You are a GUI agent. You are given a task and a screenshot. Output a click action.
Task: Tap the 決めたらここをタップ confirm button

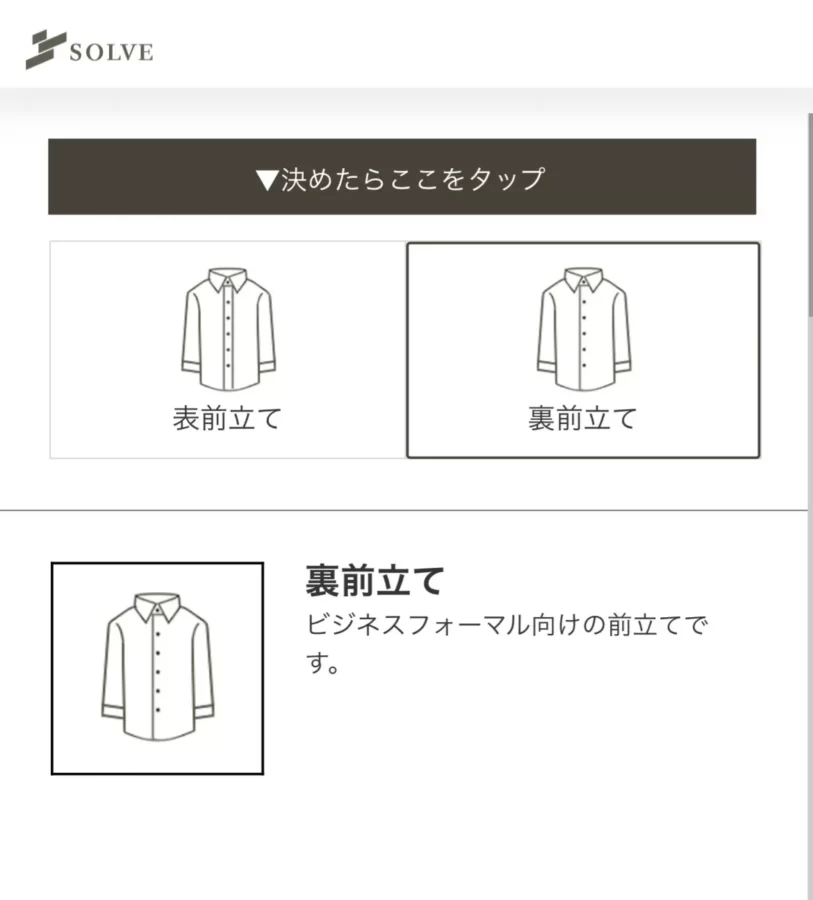(x=401, y=177)
